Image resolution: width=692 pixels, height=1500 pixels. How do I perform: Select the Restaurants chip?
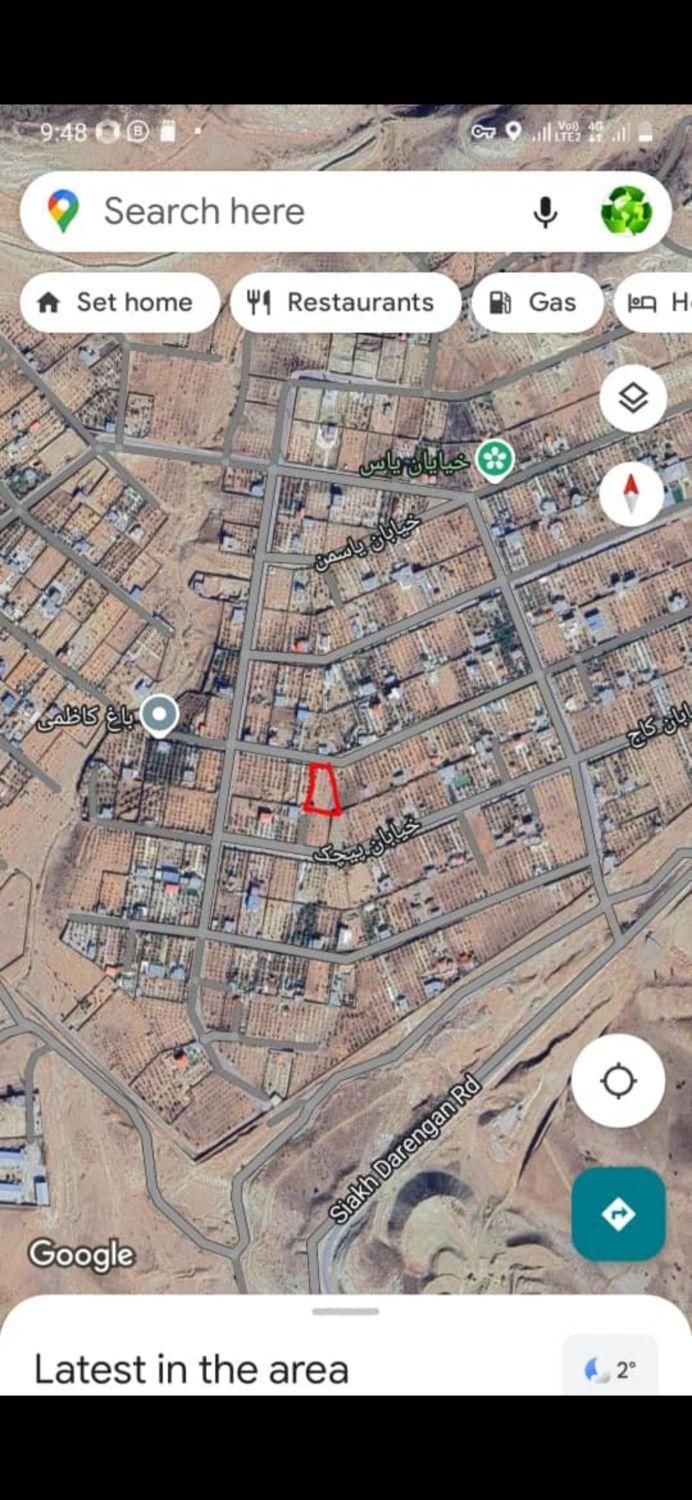(x=345, y=302)
